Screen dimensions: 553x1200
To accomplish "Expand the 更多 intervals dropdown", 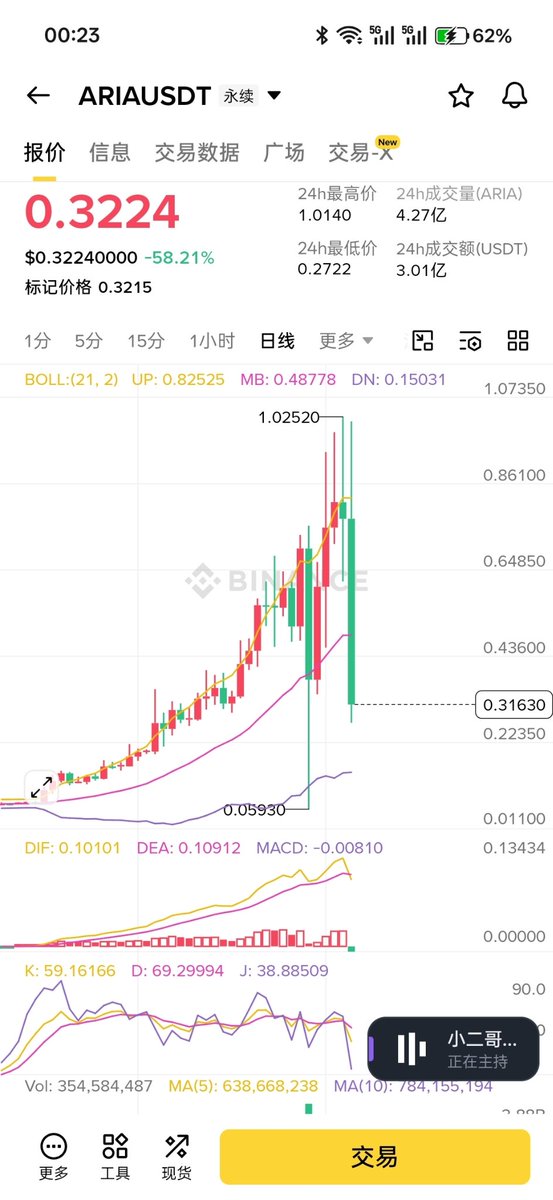I will point(346,341).
